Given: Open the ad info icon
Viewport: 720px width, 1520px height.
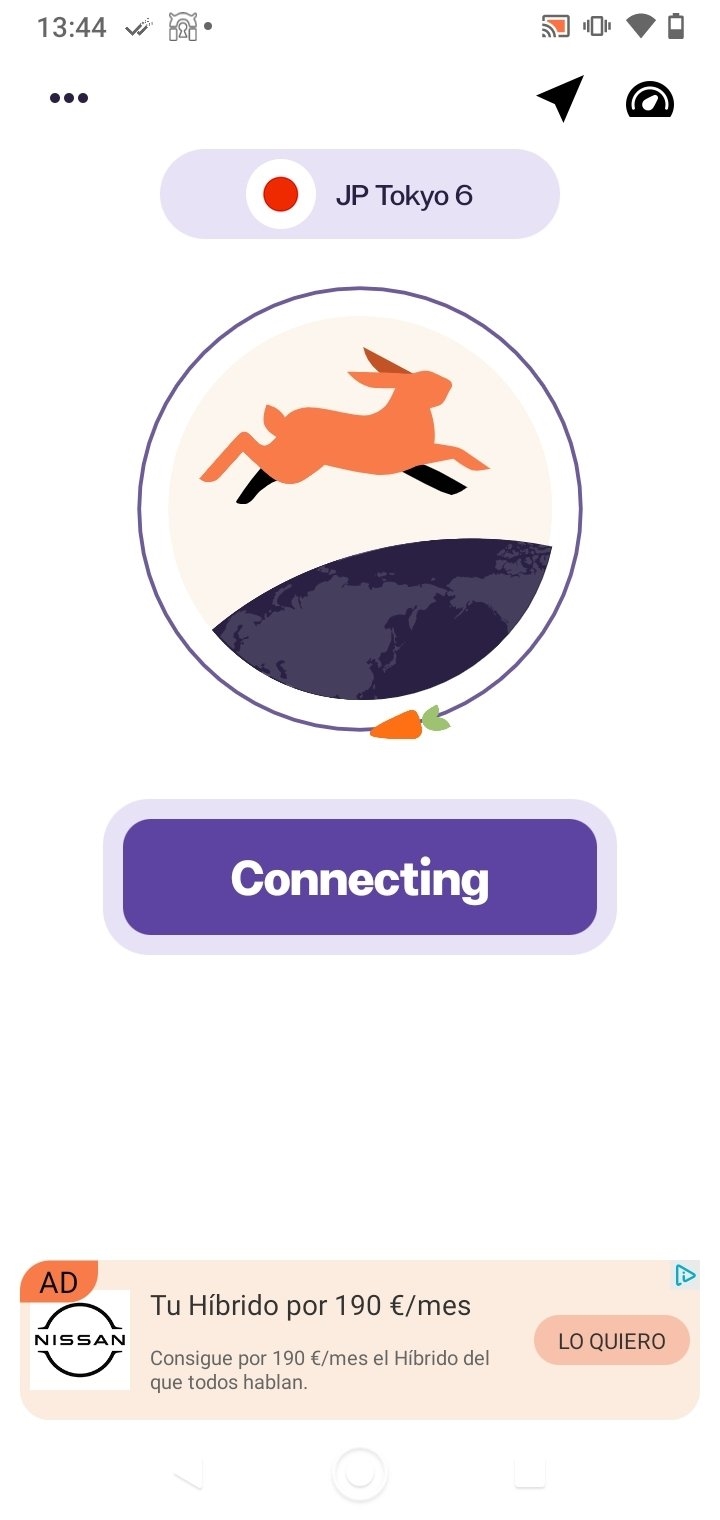Looking at the screenshot, I should tap(685, 1275).
